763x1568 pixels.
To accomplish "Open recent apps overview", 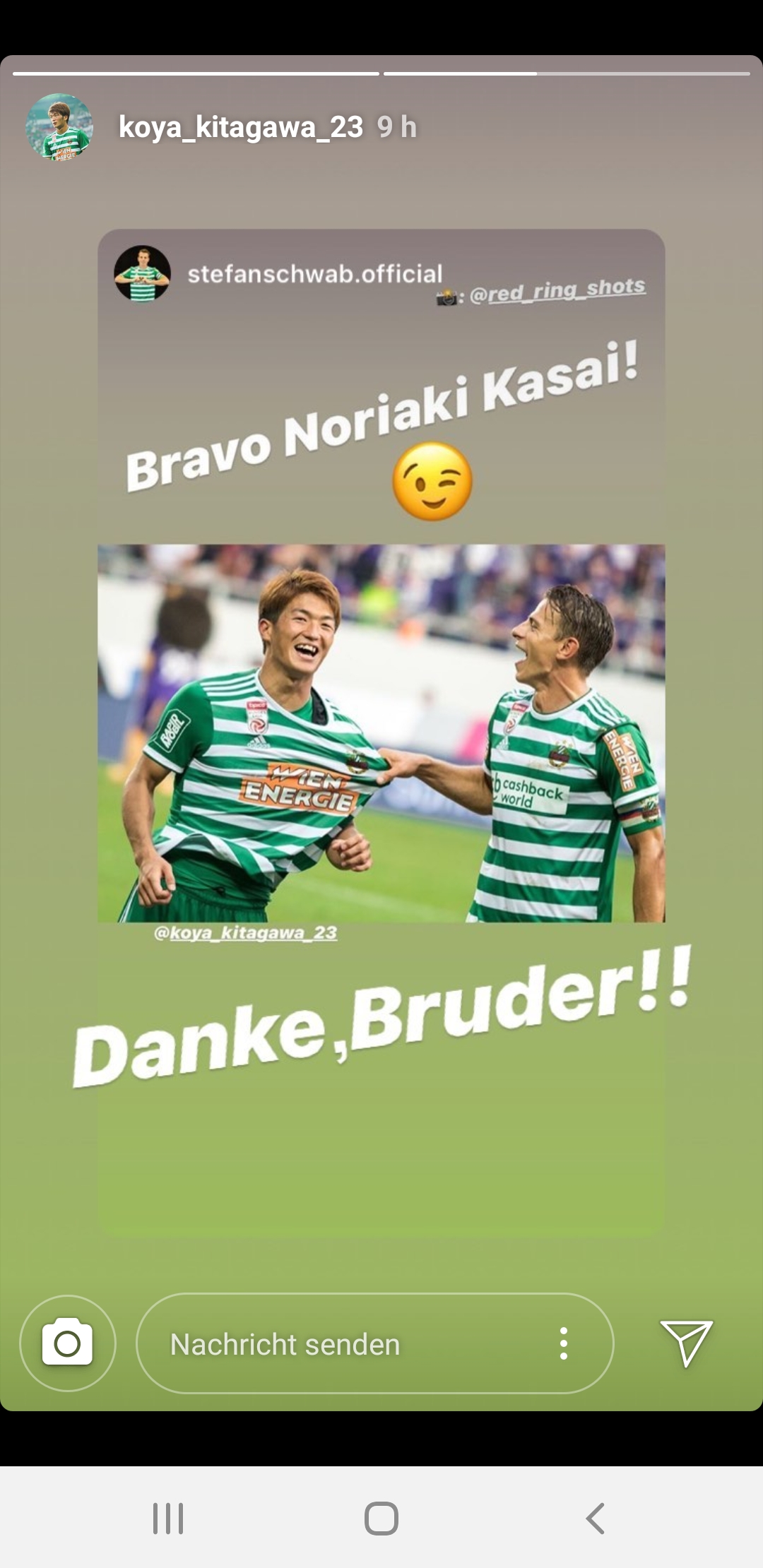I will pyautogui.click(x=168, y=1518).
